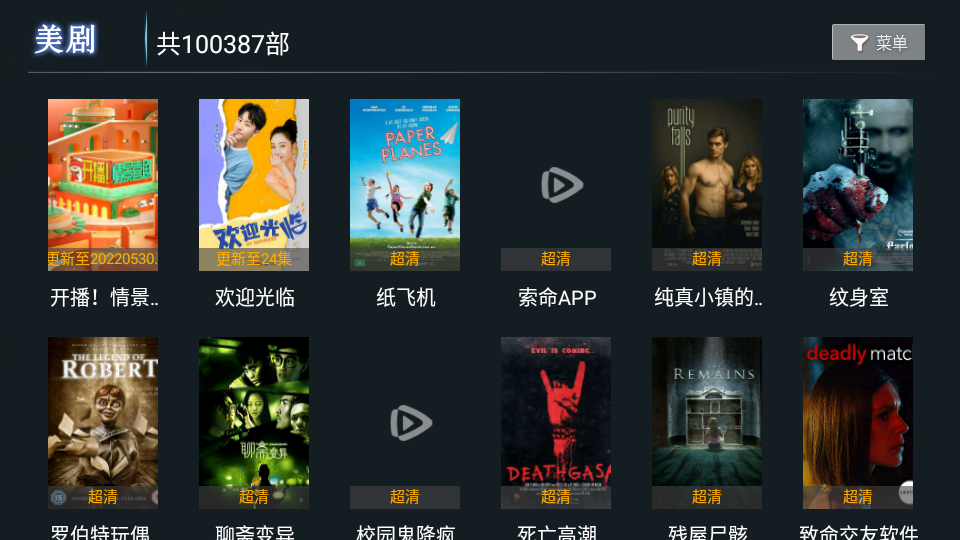The height and width of the screenshot is (540, 960).
Task: Open the 菜单 filter menu
Action: (878, 42)
